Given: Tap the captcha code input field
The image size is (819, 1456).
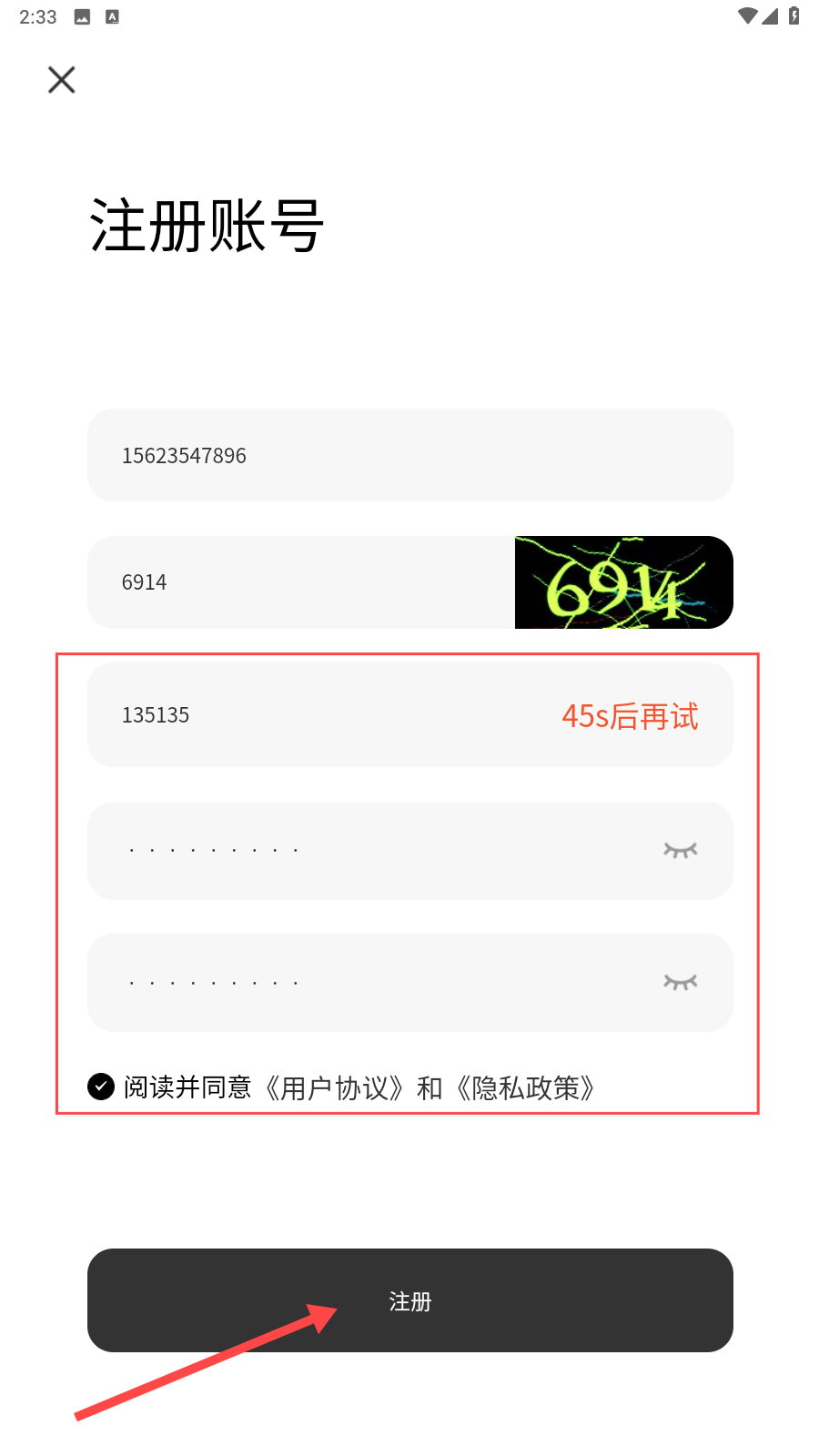Looking at the screenshot, I should click(x=301, y=582).
